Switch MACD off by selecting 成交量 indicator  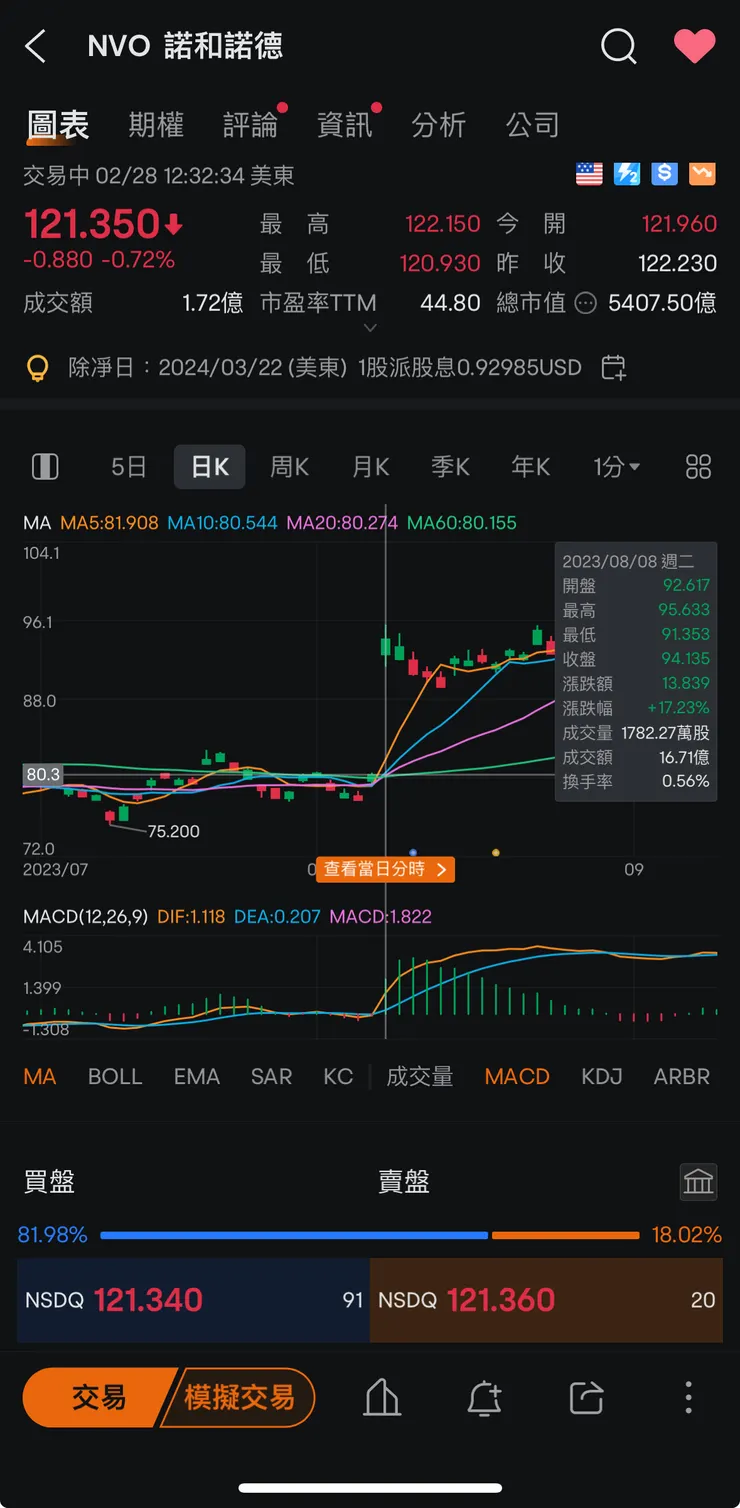coord(419,1076)
